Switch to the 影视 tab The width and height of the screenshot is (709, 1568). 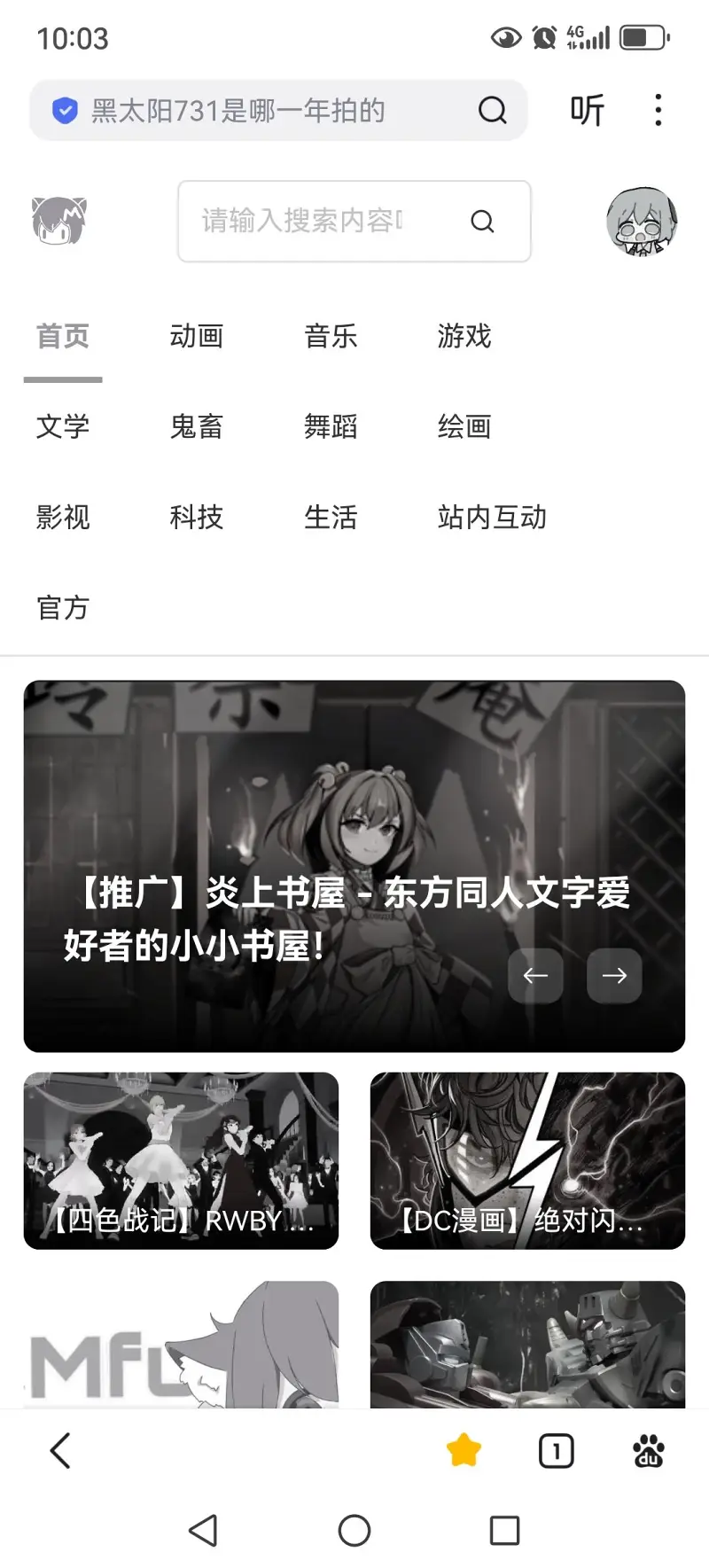point(63,517)
